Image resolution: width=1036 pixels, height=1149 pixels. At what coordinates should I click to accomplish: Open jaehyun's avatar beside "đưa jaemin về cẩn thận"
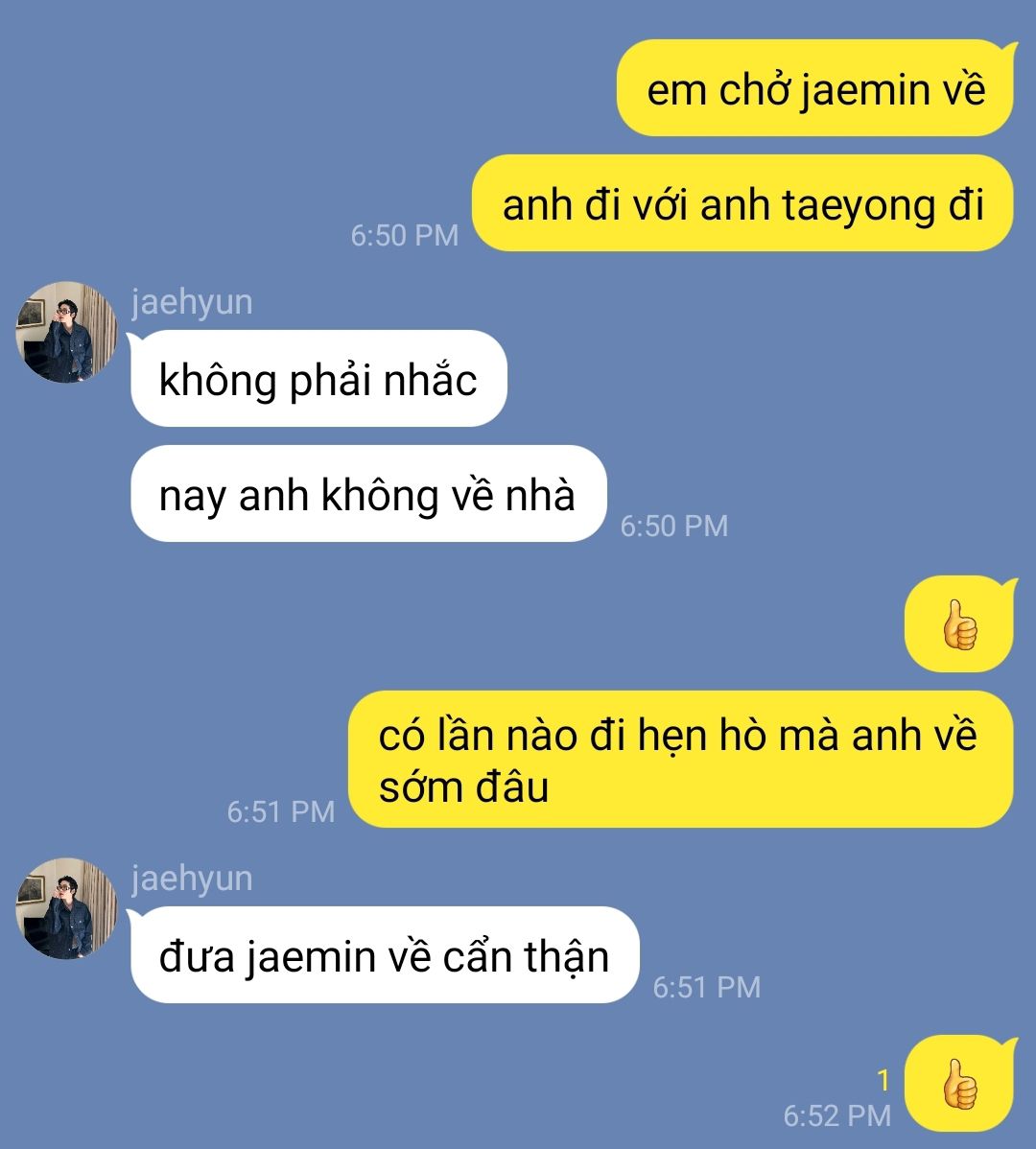point(67,908)
